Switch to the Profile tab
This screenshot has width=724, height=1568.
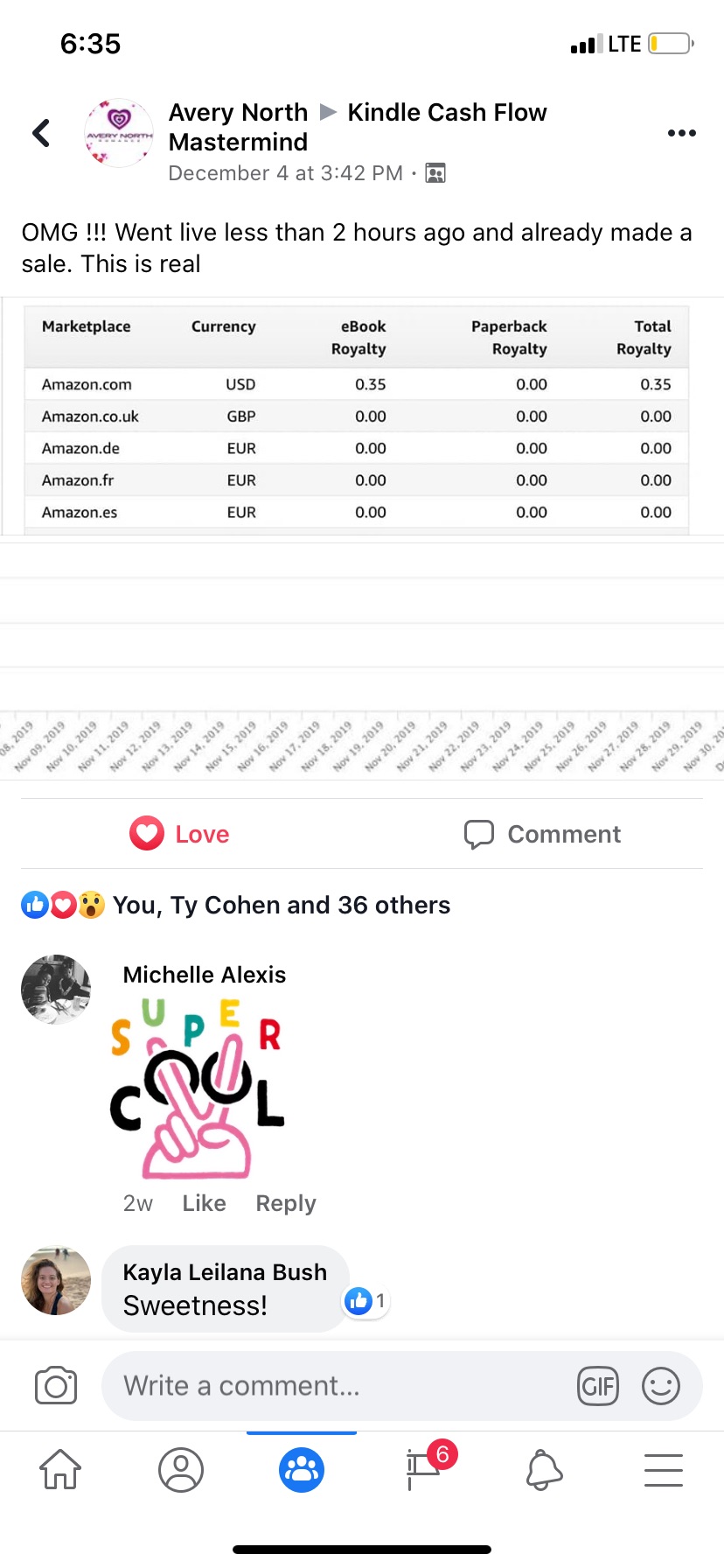tap(181, 1469)
